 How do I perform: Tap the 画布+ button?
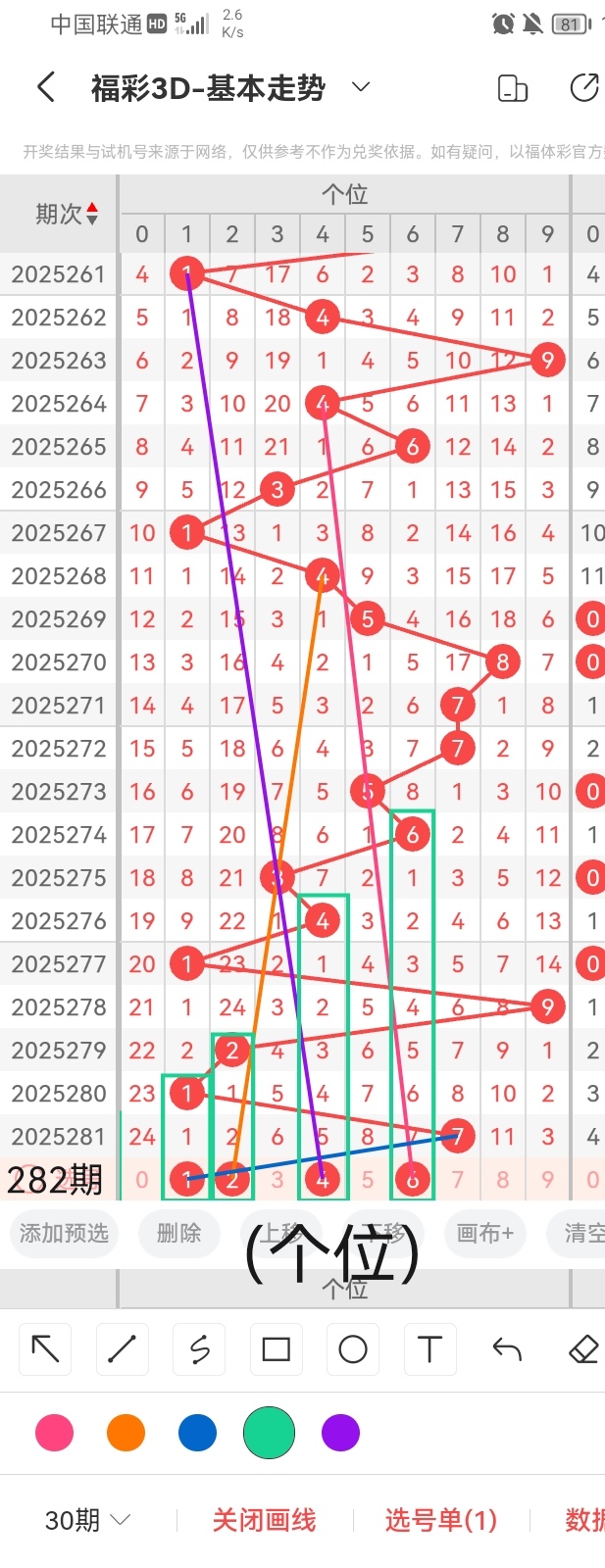(484, 1233)
